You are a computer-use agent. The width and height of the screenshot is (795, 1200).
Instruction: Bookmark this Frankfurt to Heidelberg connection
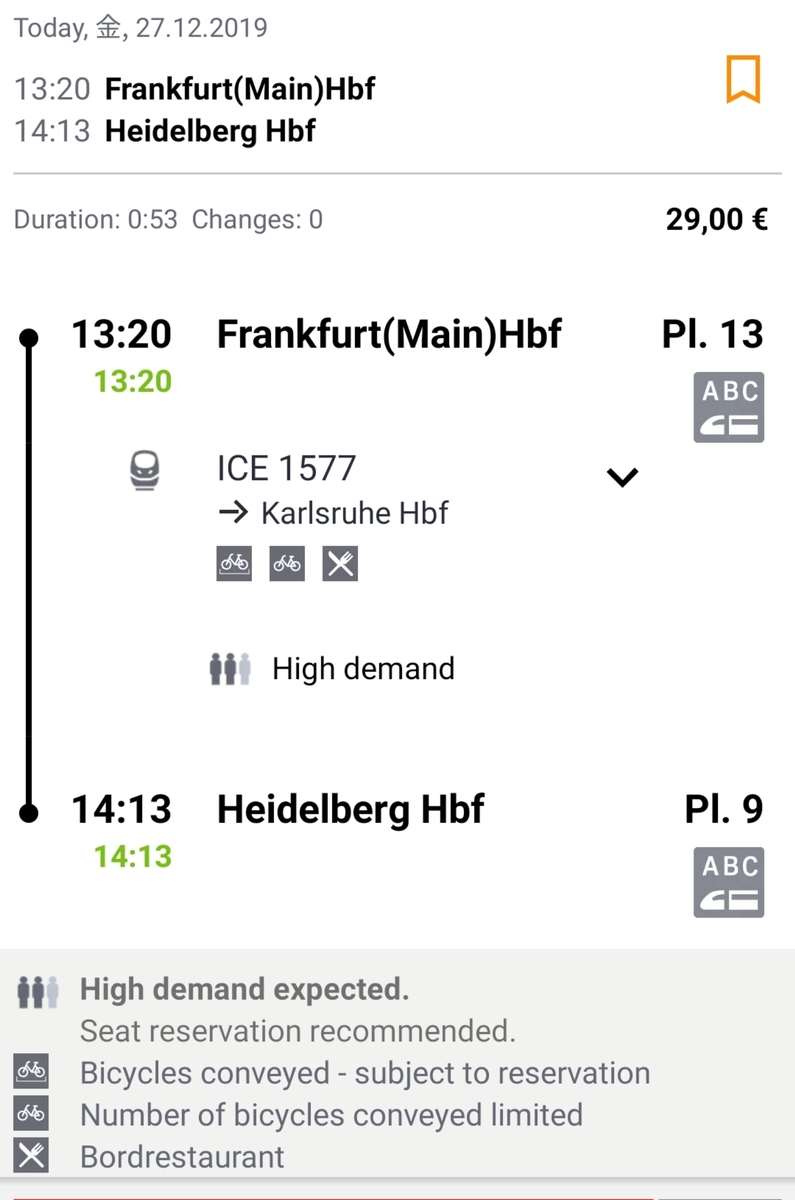tap(743, 80)
